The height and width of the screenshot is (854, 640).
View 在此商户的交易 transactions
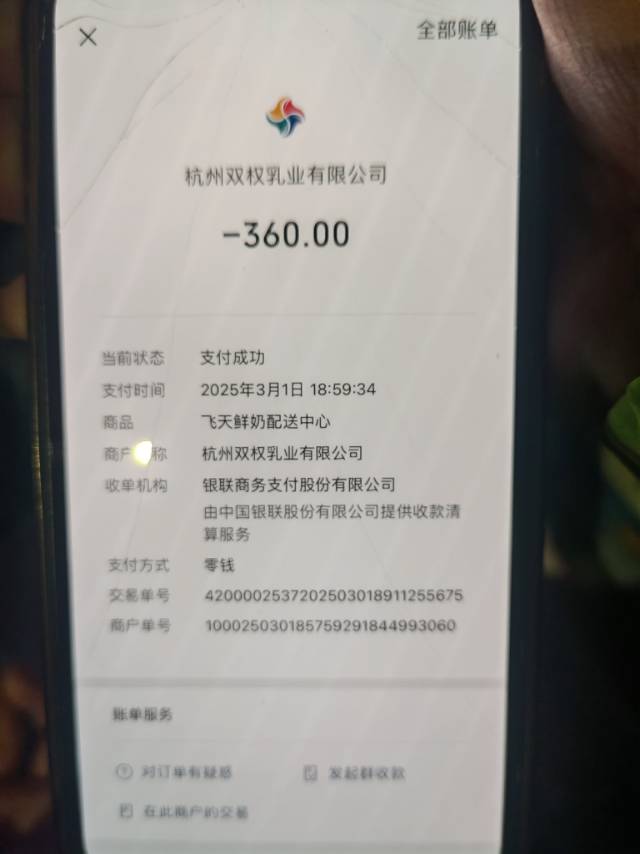(x=184, y=812)
